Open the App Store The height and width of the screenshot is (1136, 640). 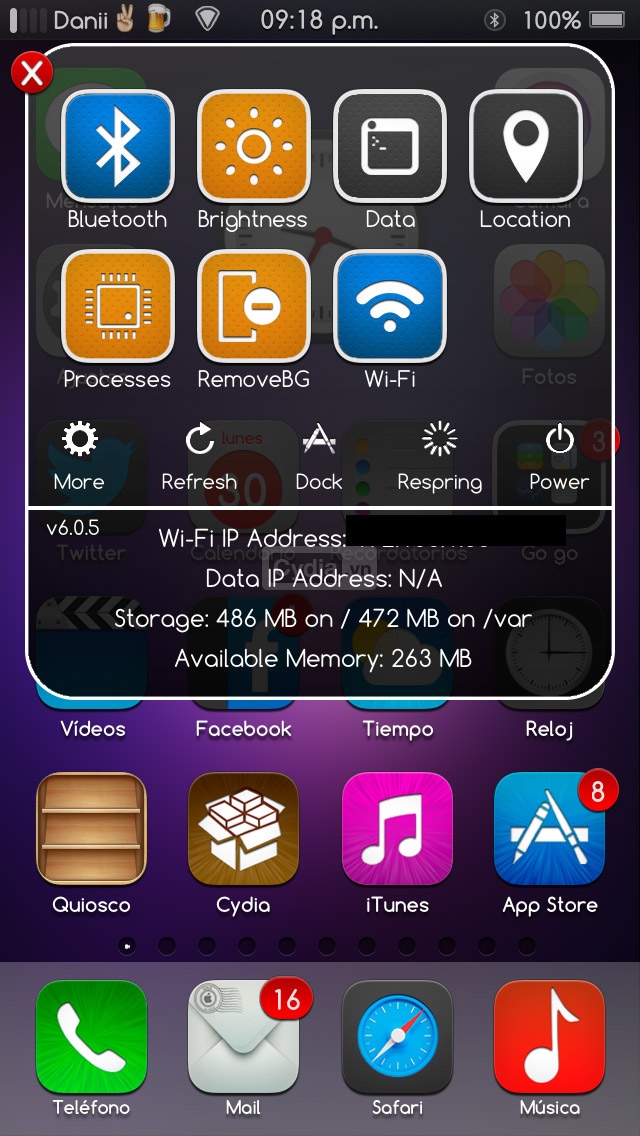549,829
